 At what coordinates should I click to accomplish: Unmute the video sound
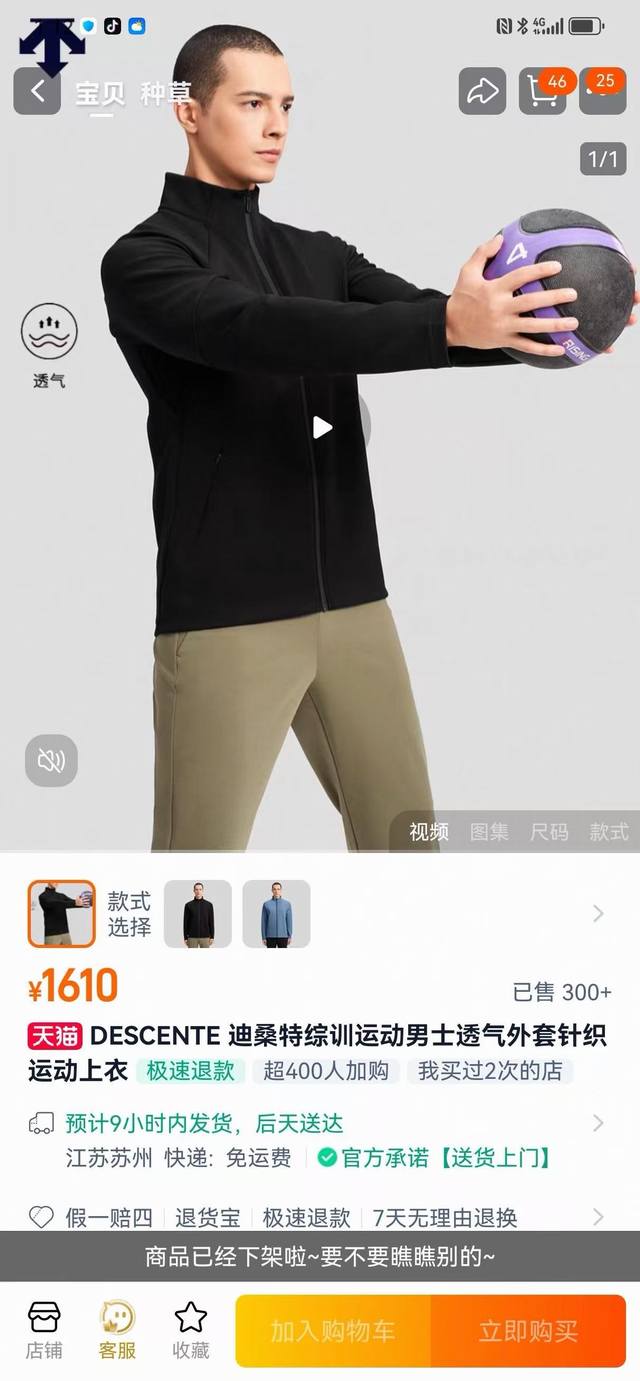[x=51, y=761]
